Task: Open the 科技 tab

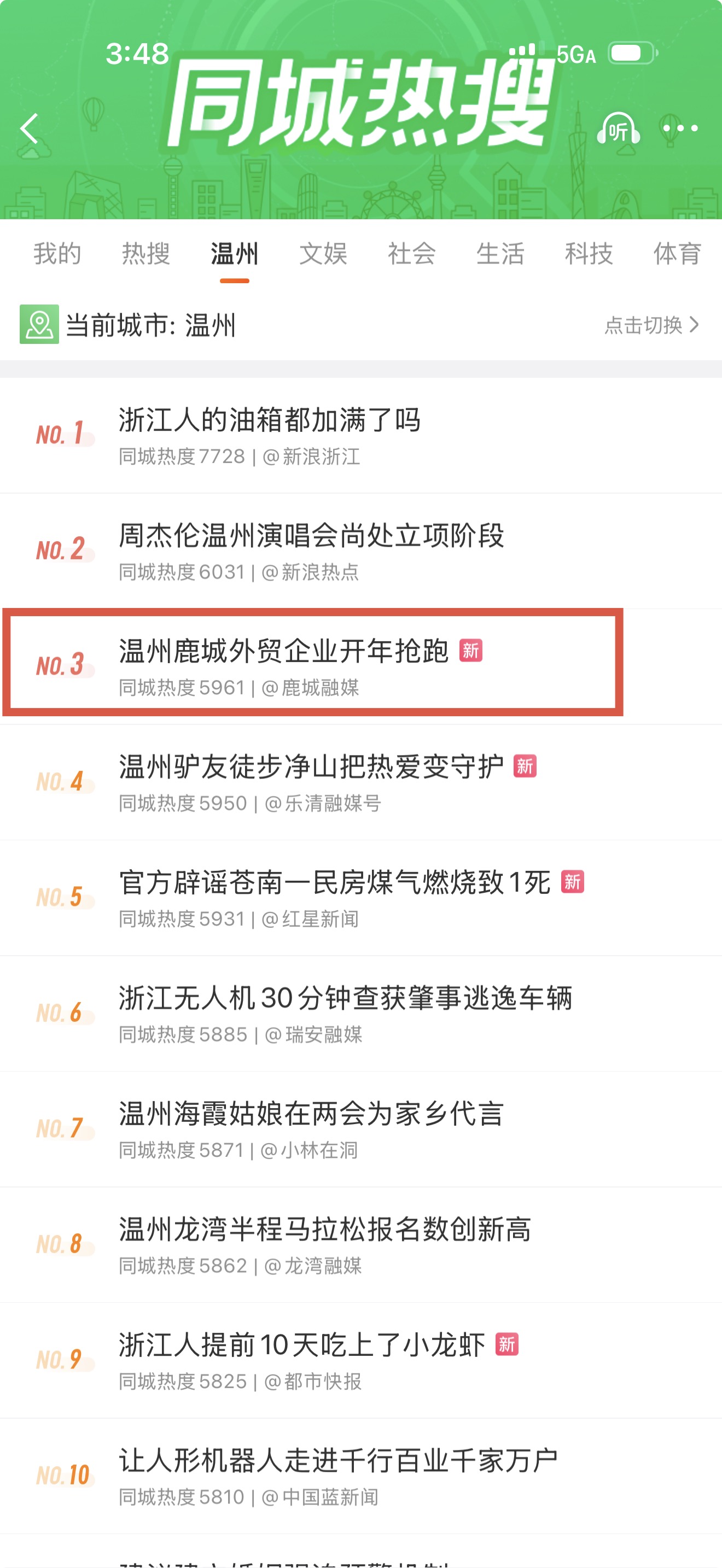Action: point(589,254)
